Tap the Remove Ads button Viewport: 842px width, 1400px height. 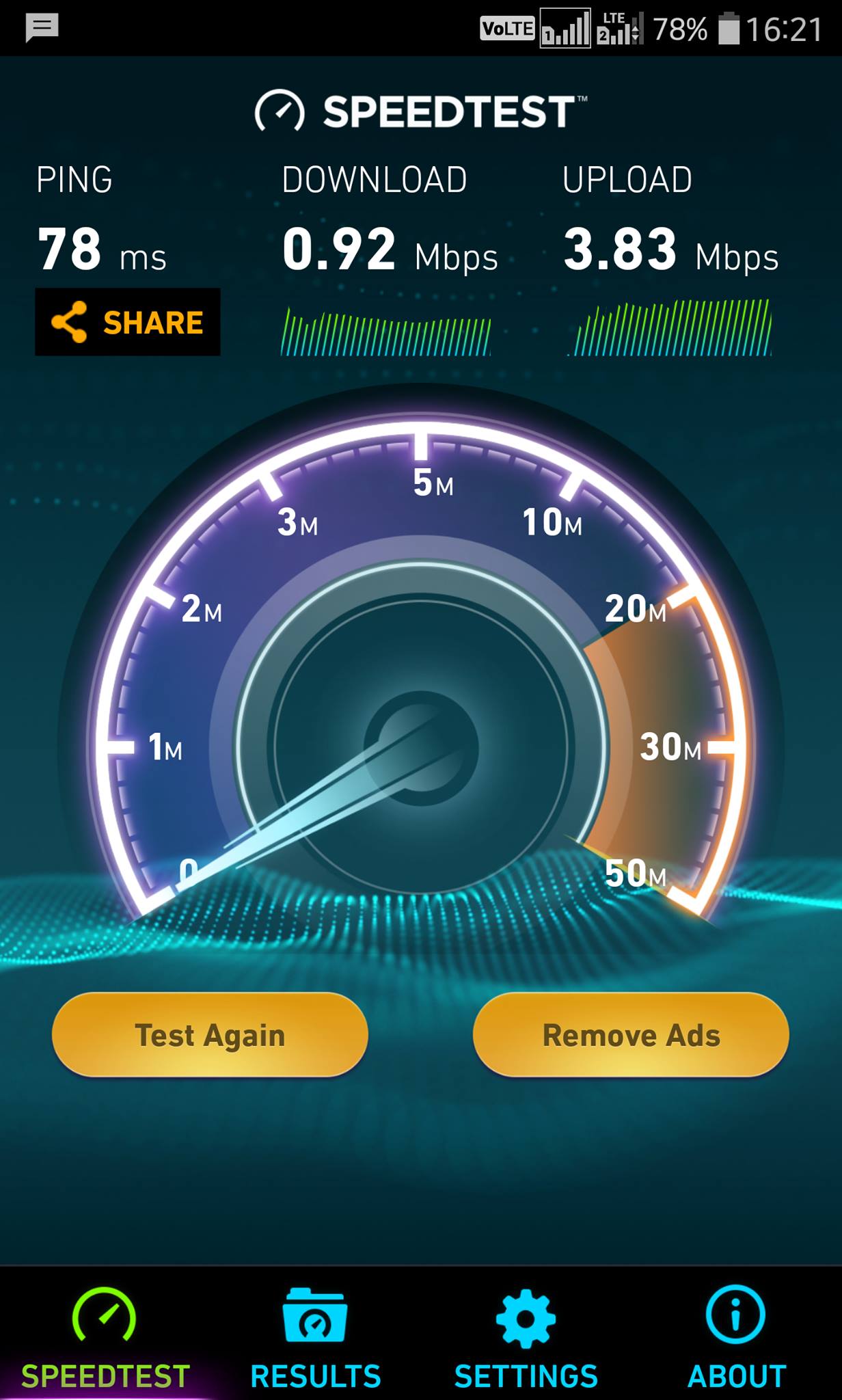point(631,1035)
